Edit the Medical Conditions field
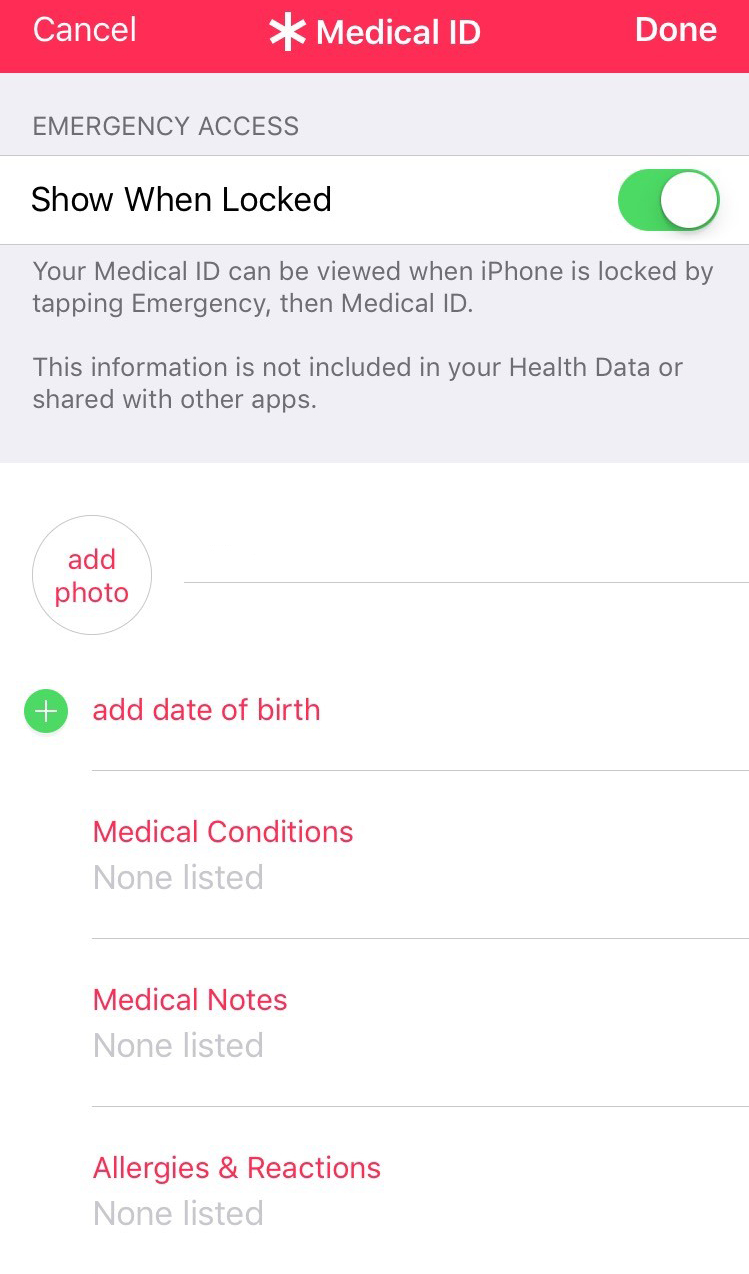Viewport: 749px width, 1274px height. tap(420, 855)
